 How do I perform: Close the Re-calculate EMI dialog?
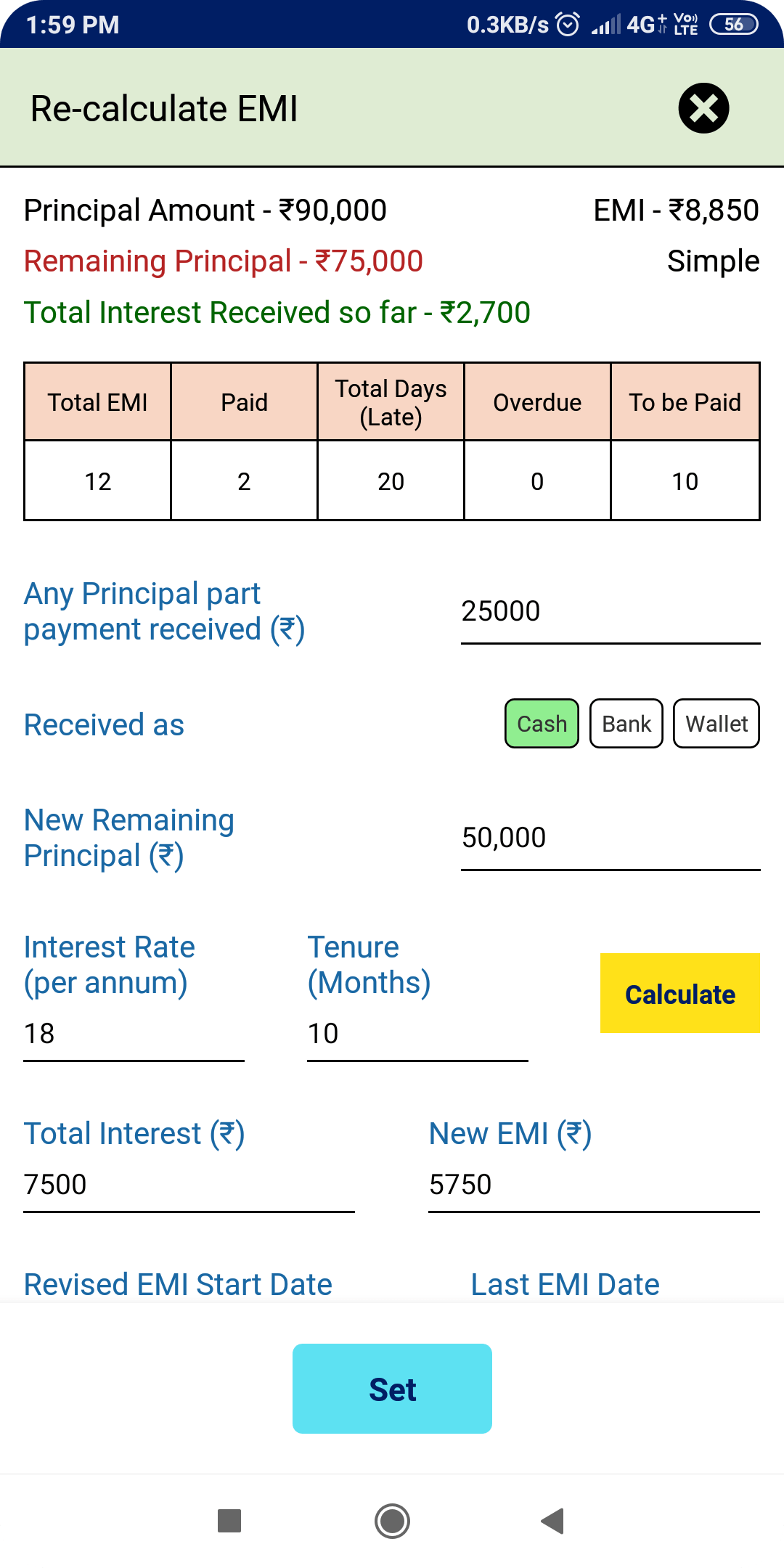pyautogui.click(x=703, y=109)
